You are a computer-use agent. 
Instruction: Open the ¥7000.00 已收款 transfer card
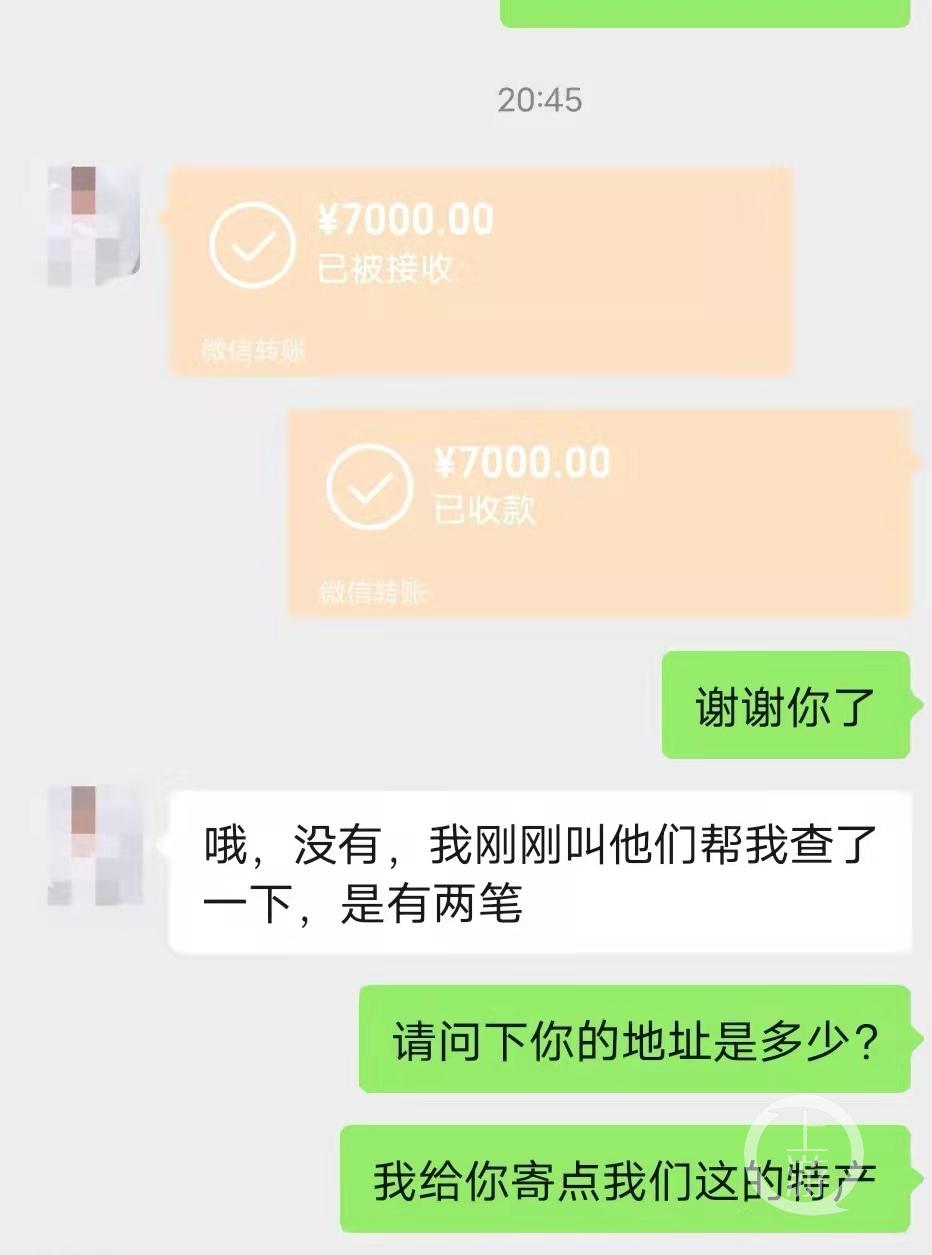[x=600, y=510]
